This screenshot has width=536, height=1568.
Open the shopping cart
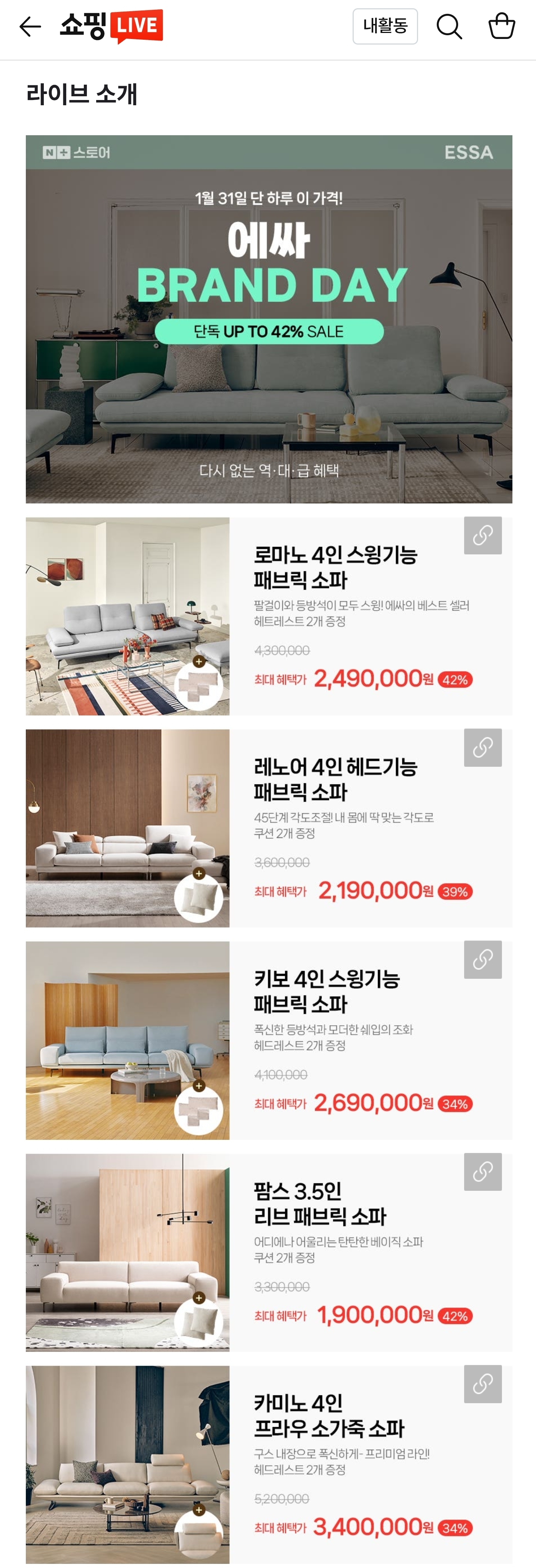[501, 26]
